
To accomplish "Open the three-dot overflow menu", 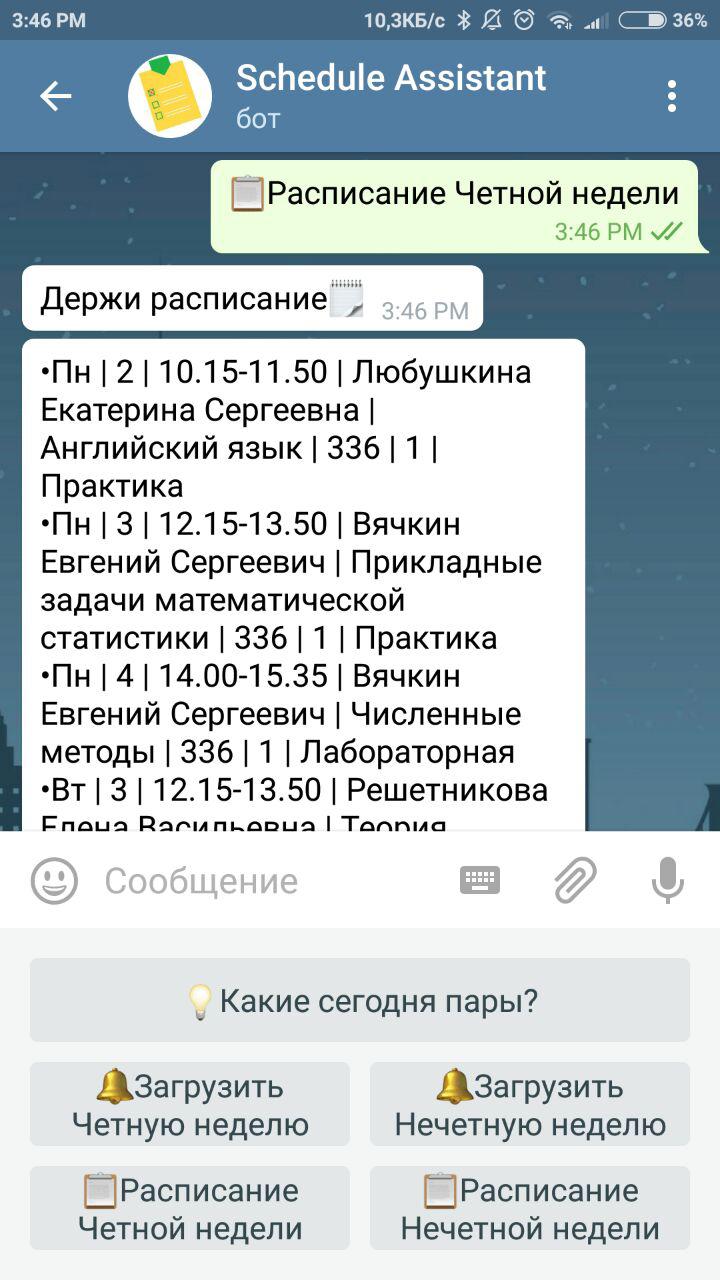I will coord(671,96).
